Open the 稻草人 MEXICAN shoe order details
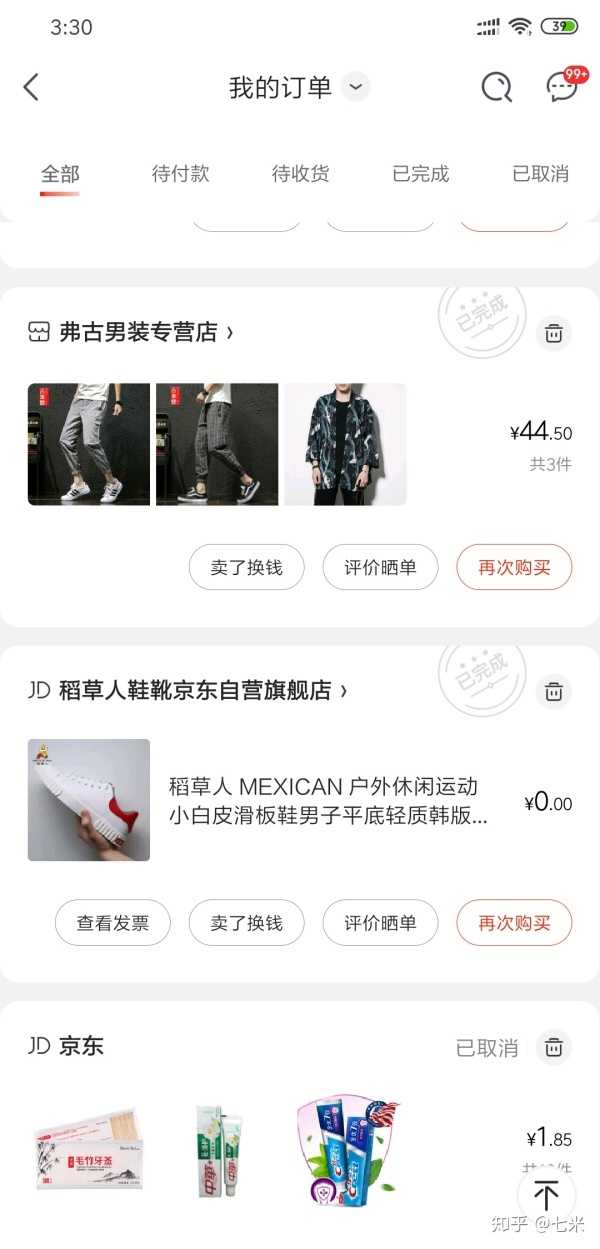This screenshot has height=1249, width=600. (328, 801)
